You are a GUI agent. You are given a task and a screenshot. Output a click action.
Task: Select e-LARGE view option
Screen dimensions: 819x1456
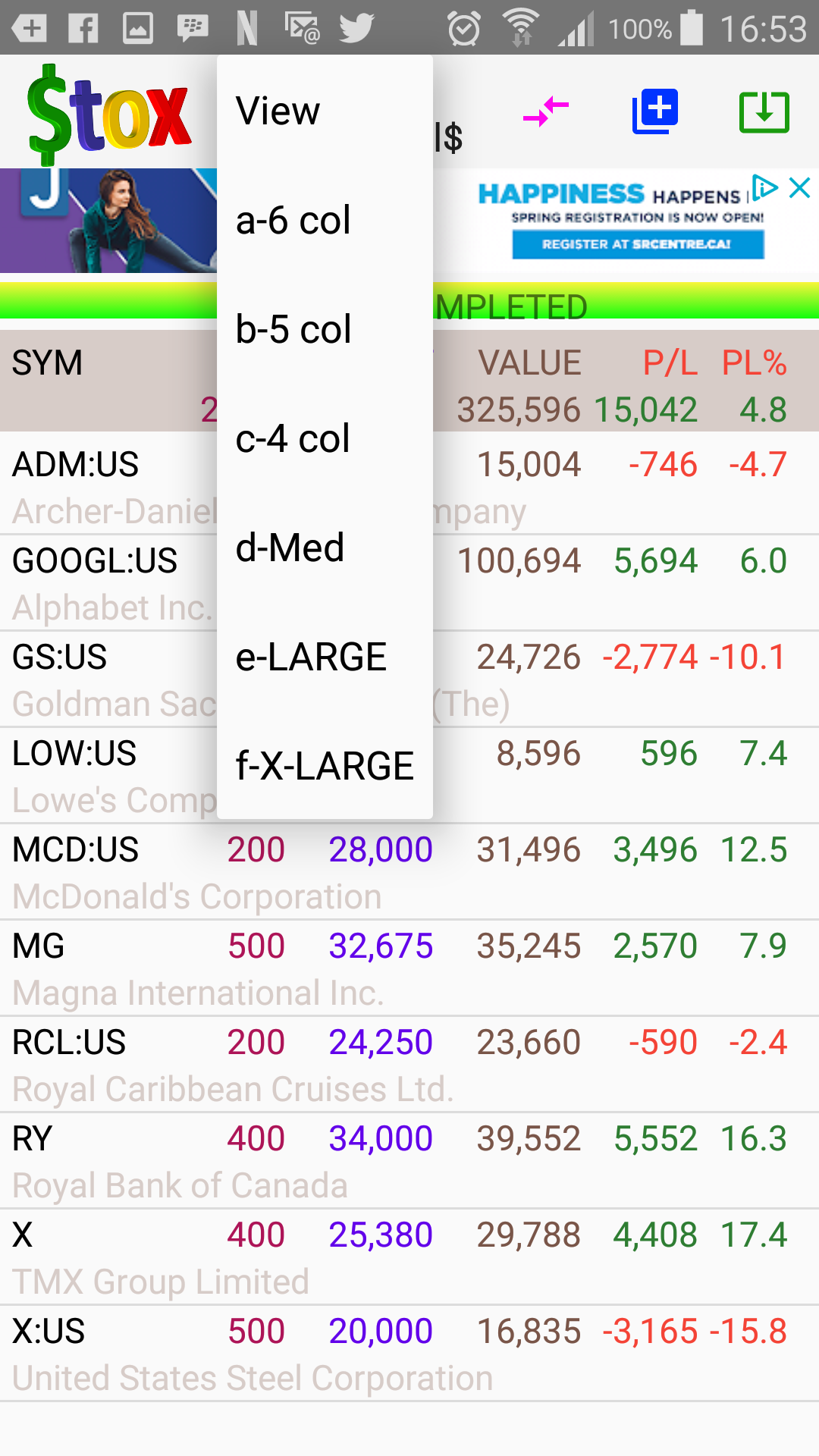click(x=324, y=657)
